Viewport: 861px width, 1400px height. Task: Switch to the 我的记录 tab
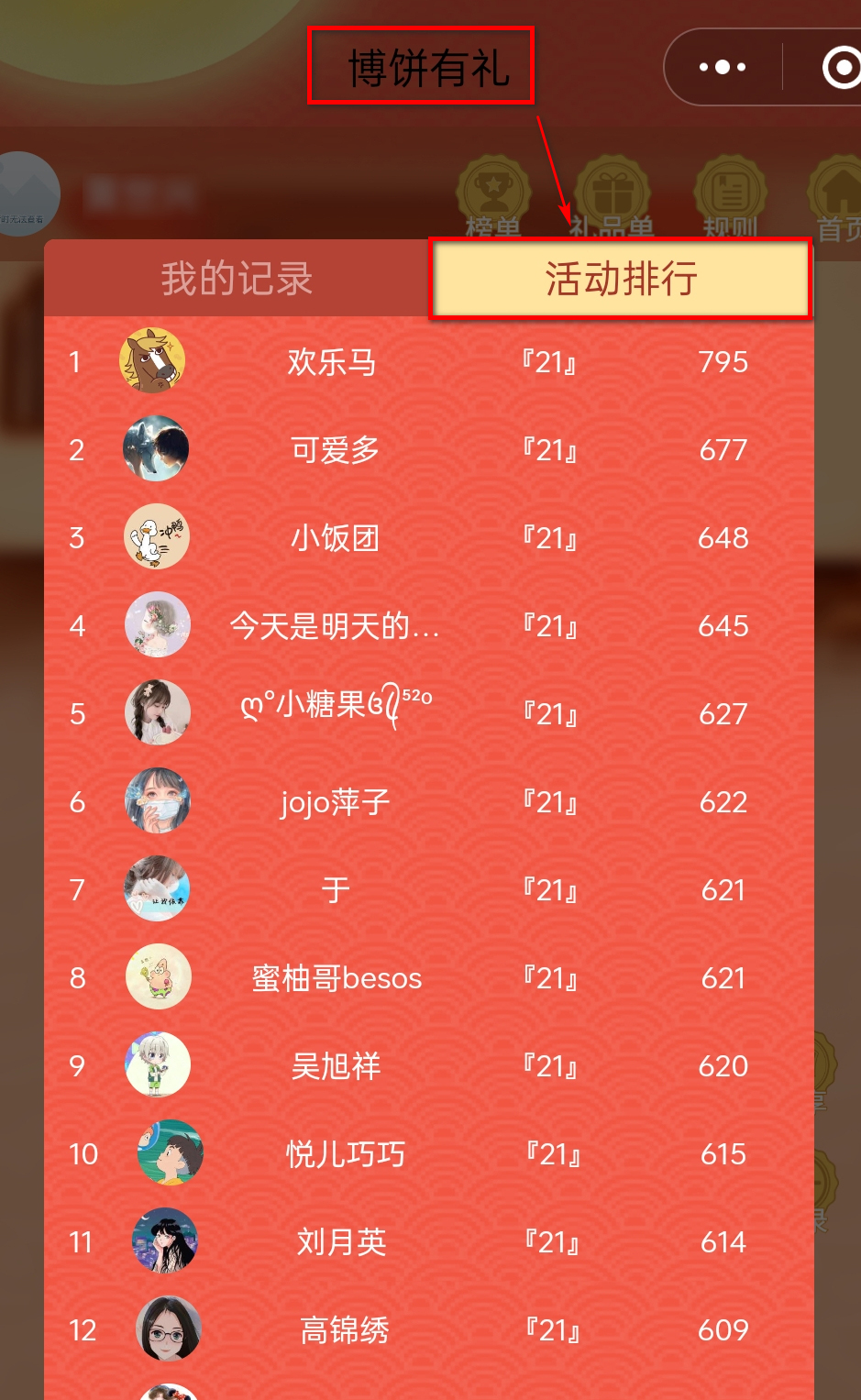click(237, 279)
